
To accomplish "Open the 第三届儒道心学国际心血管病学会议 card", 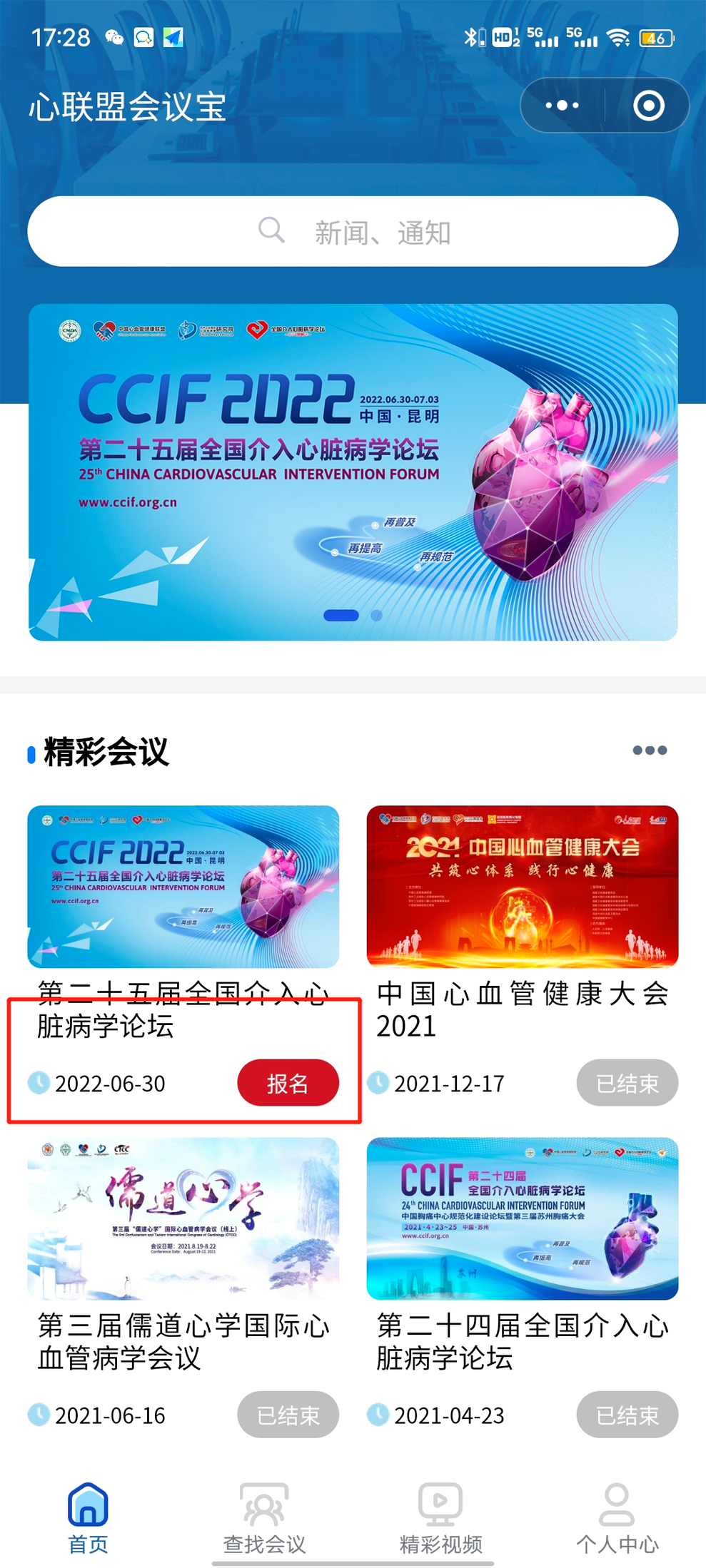I will (x=183, y=1218).
